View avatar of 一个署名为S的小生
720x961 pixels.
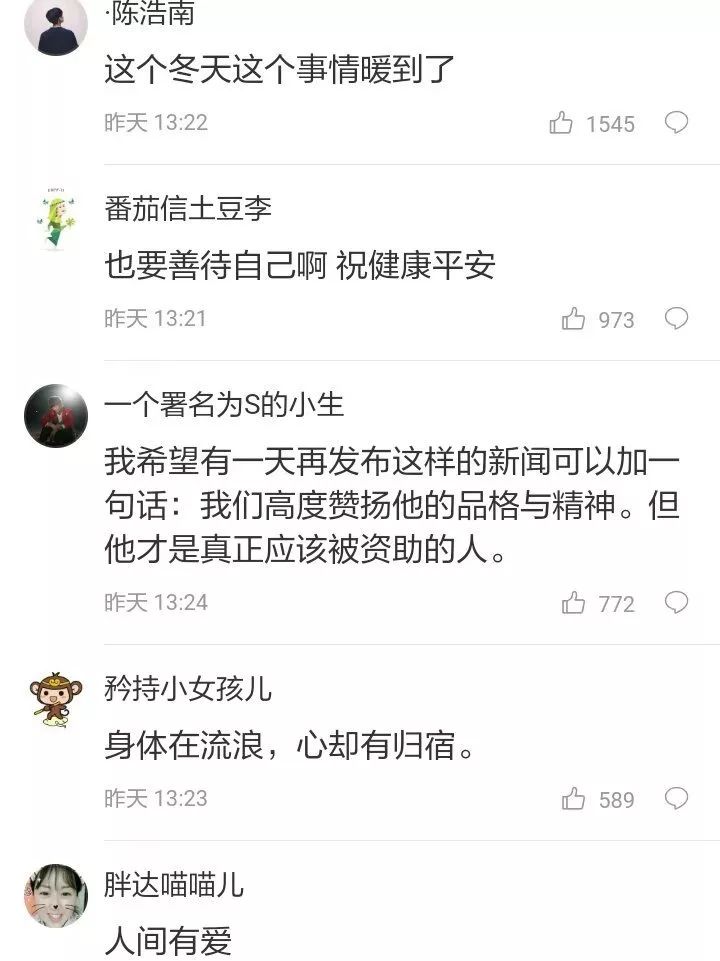click(x=55, y=415)
